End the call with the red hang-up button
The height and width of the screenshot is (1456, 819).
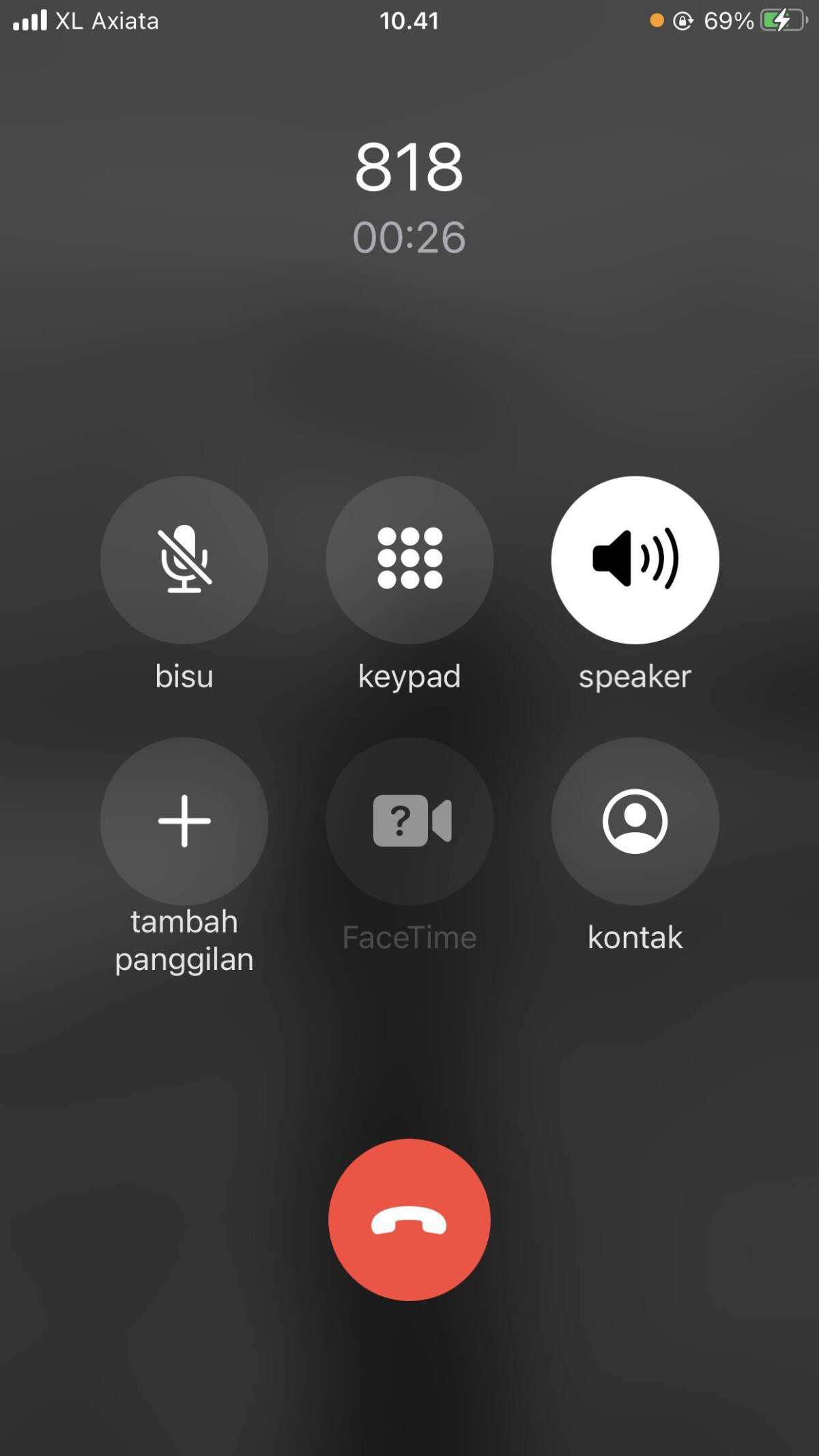(409, 1219)
